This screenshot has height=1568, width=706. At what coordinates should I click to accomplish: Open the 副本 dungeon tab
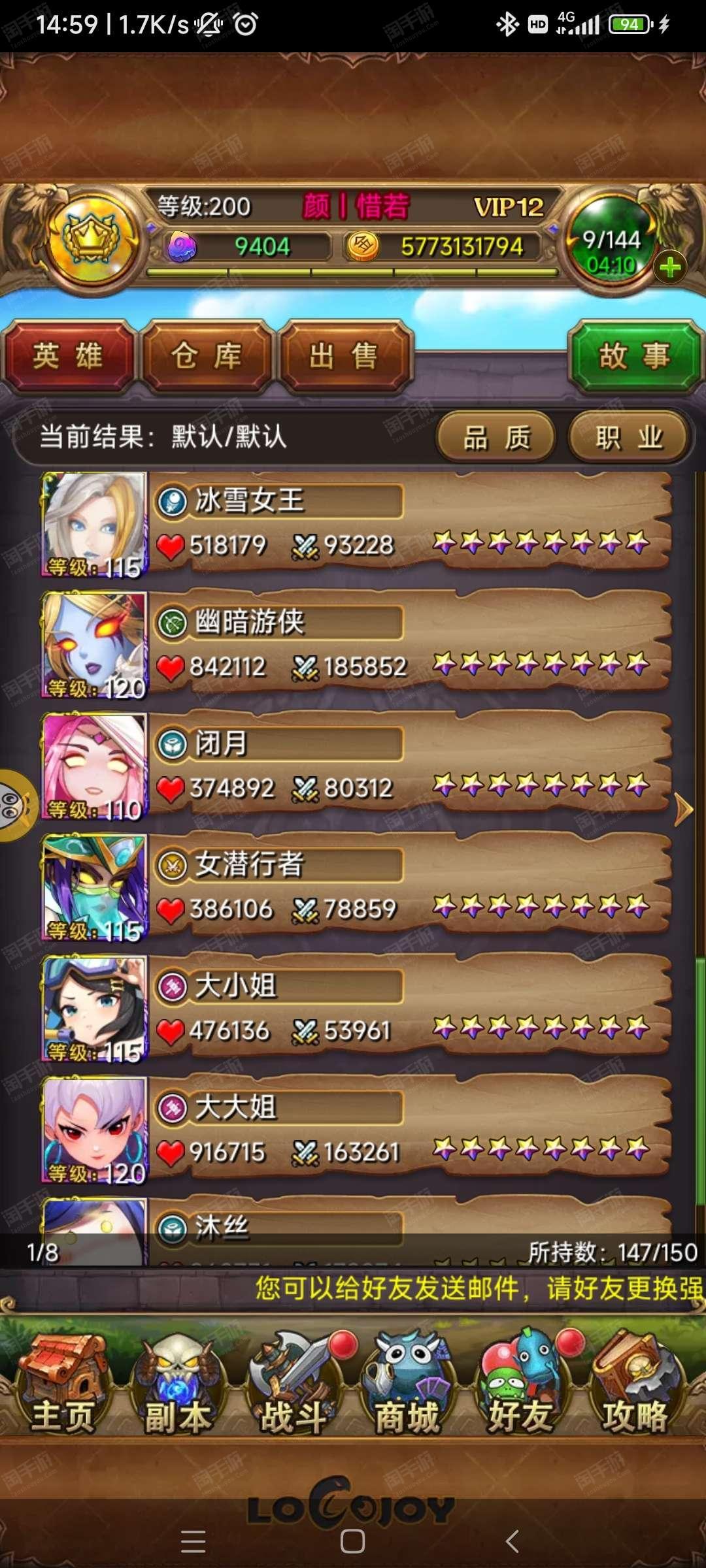click(x=178, y=1380)
